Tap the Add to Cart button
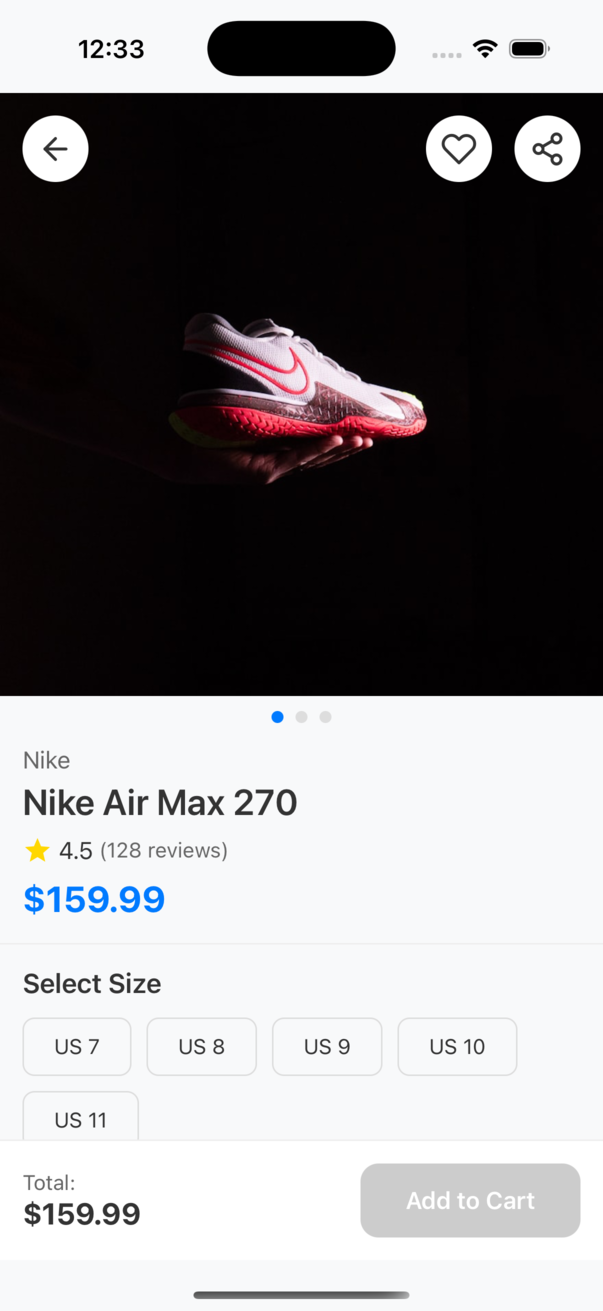The height and width of the screenshot is (1311, 603). click(470, 1200)
